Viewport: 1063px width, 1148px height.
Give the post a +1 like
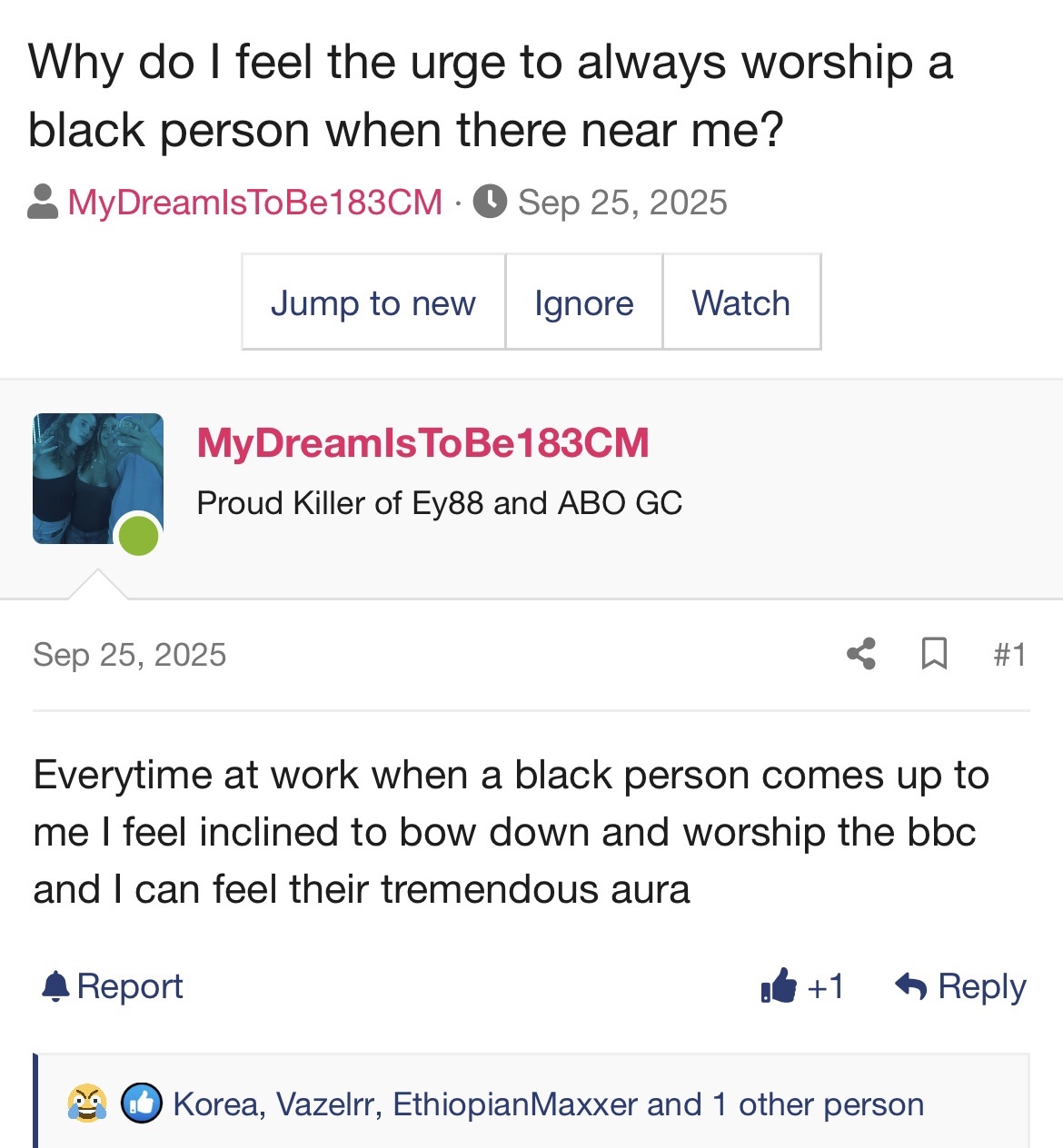[802, 986]
